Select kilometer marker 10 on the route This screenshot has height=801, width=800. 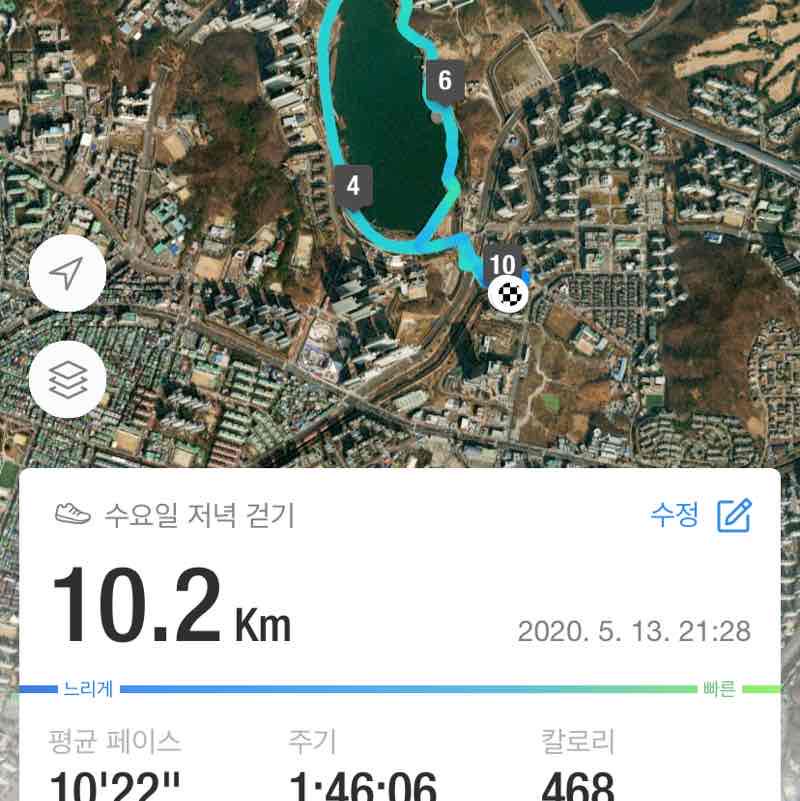(x=502, y=265)
